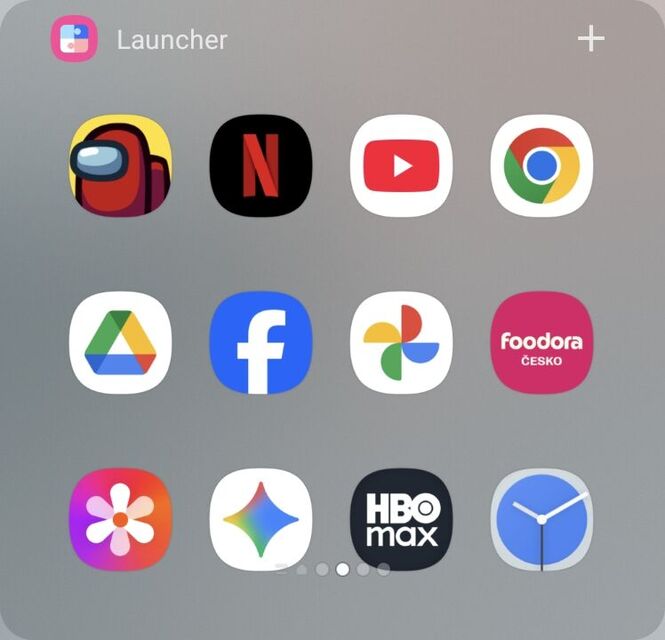Open the Samsung Gallery flower icon

pyautogui.click(x=120, y=519)
